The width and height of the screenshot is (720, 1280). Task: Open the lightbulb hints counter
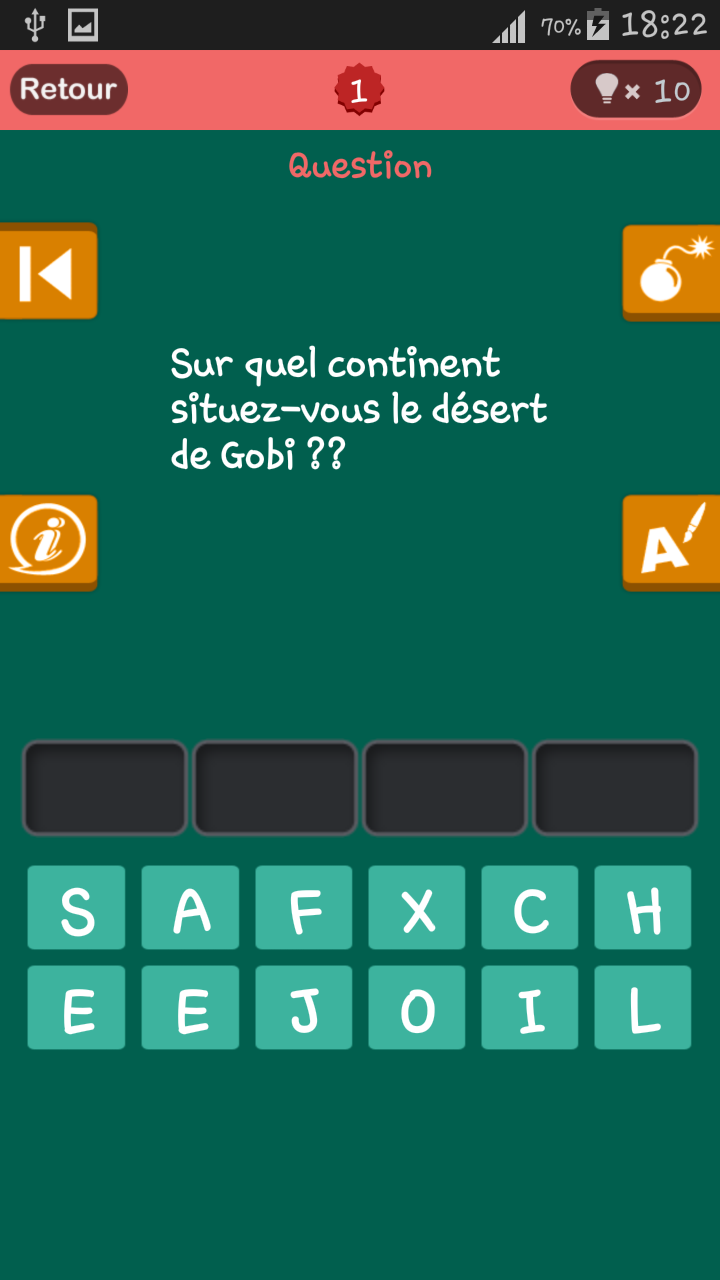point(636,91)
